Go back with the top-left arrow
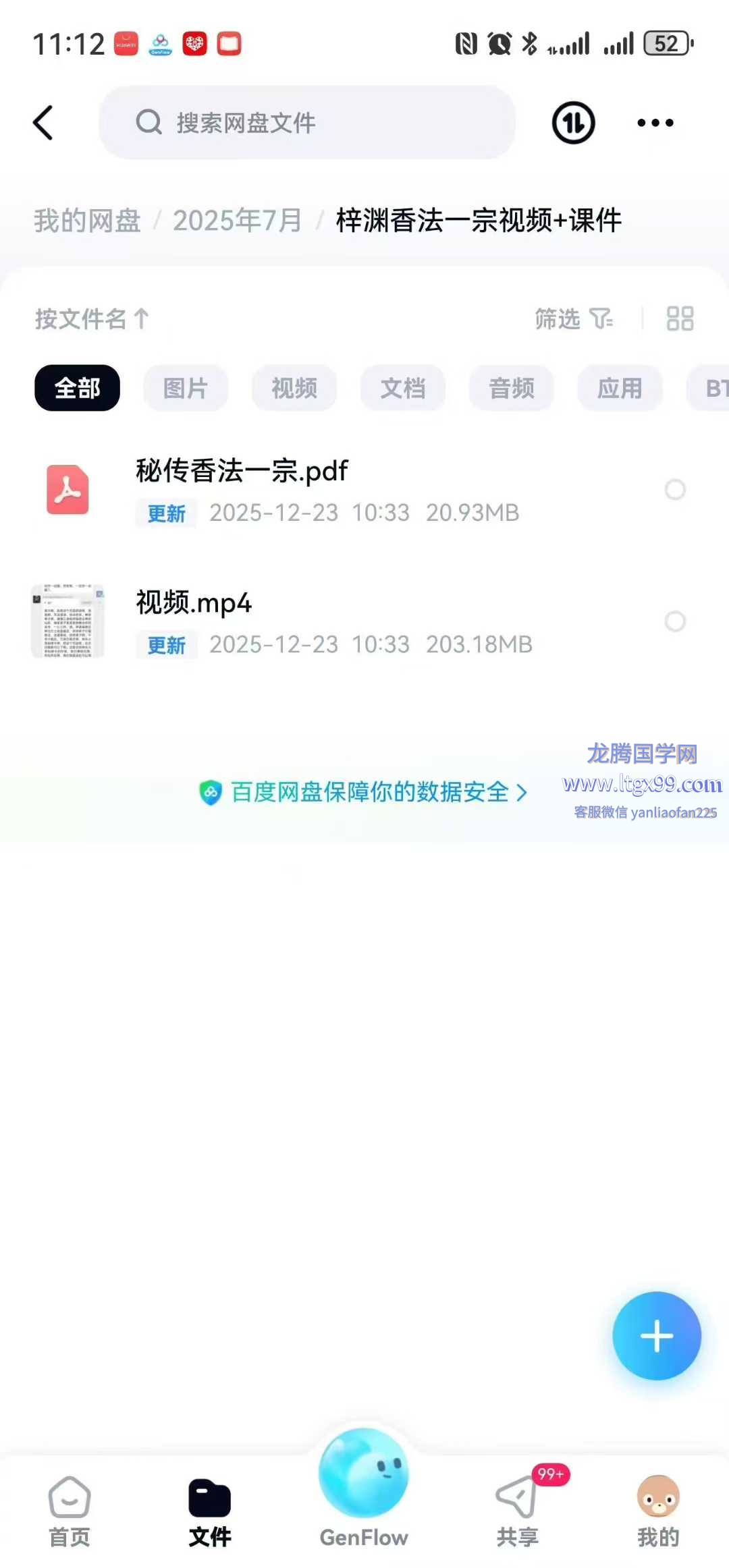This screenshot has width=729, height=1568. 43,123
